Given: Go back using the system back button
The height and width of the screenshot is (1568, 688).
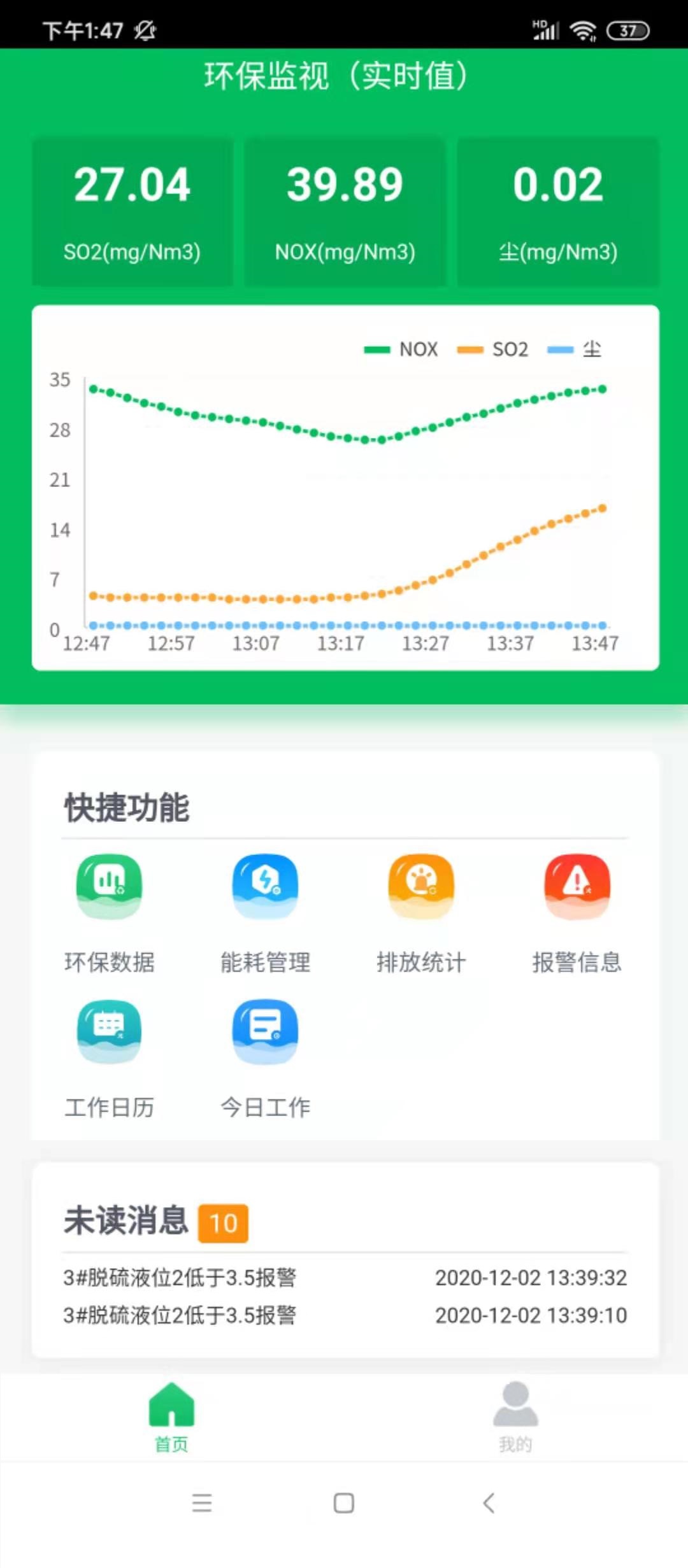Looking at the screenshot, I should coord(489,1503).
